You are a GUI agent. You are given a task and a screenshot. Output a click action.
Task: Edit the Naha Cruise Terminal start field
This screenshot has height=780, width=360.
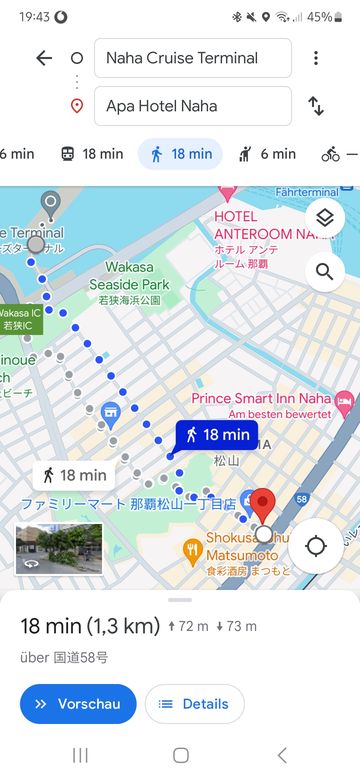(x=192, y=58)
